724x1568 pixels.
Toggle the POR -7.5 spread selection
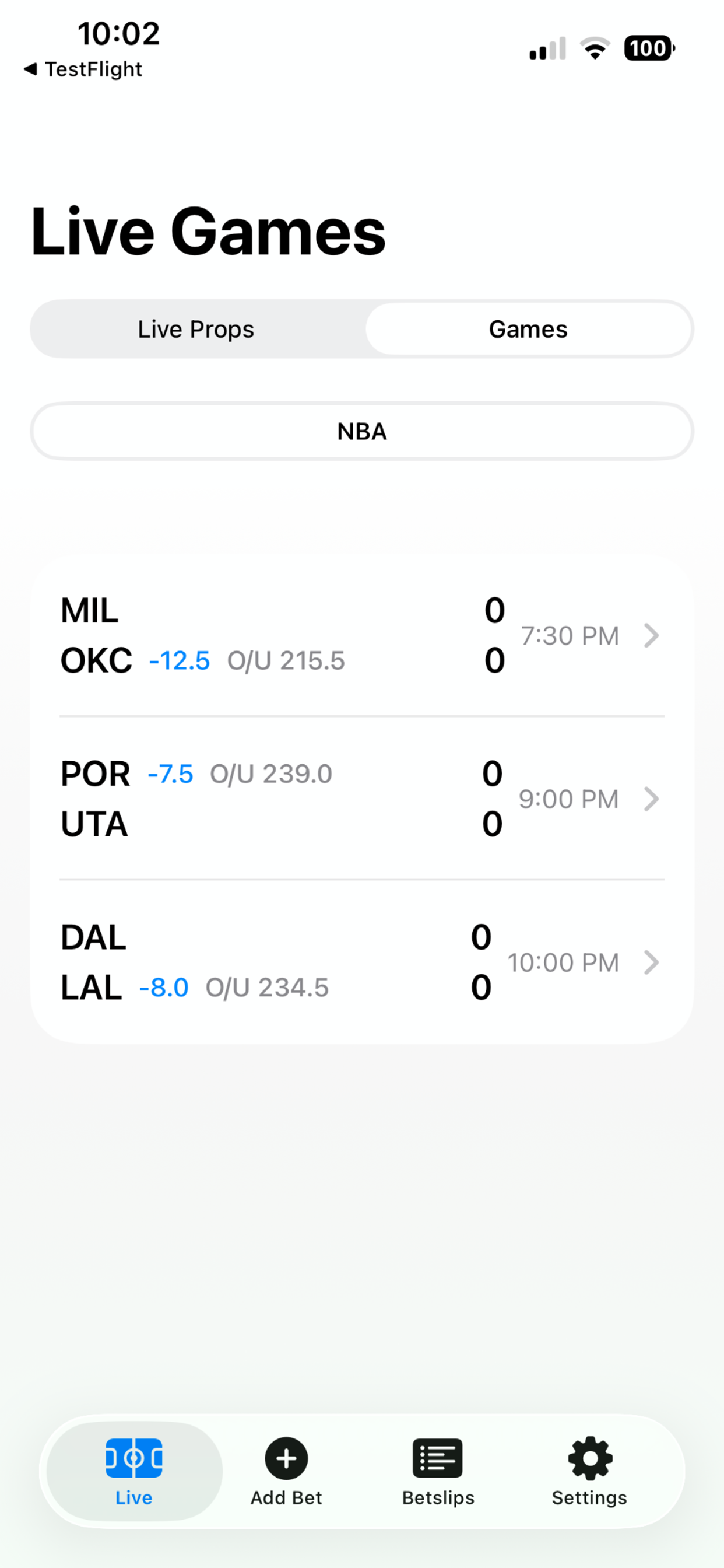coord(170,773)
